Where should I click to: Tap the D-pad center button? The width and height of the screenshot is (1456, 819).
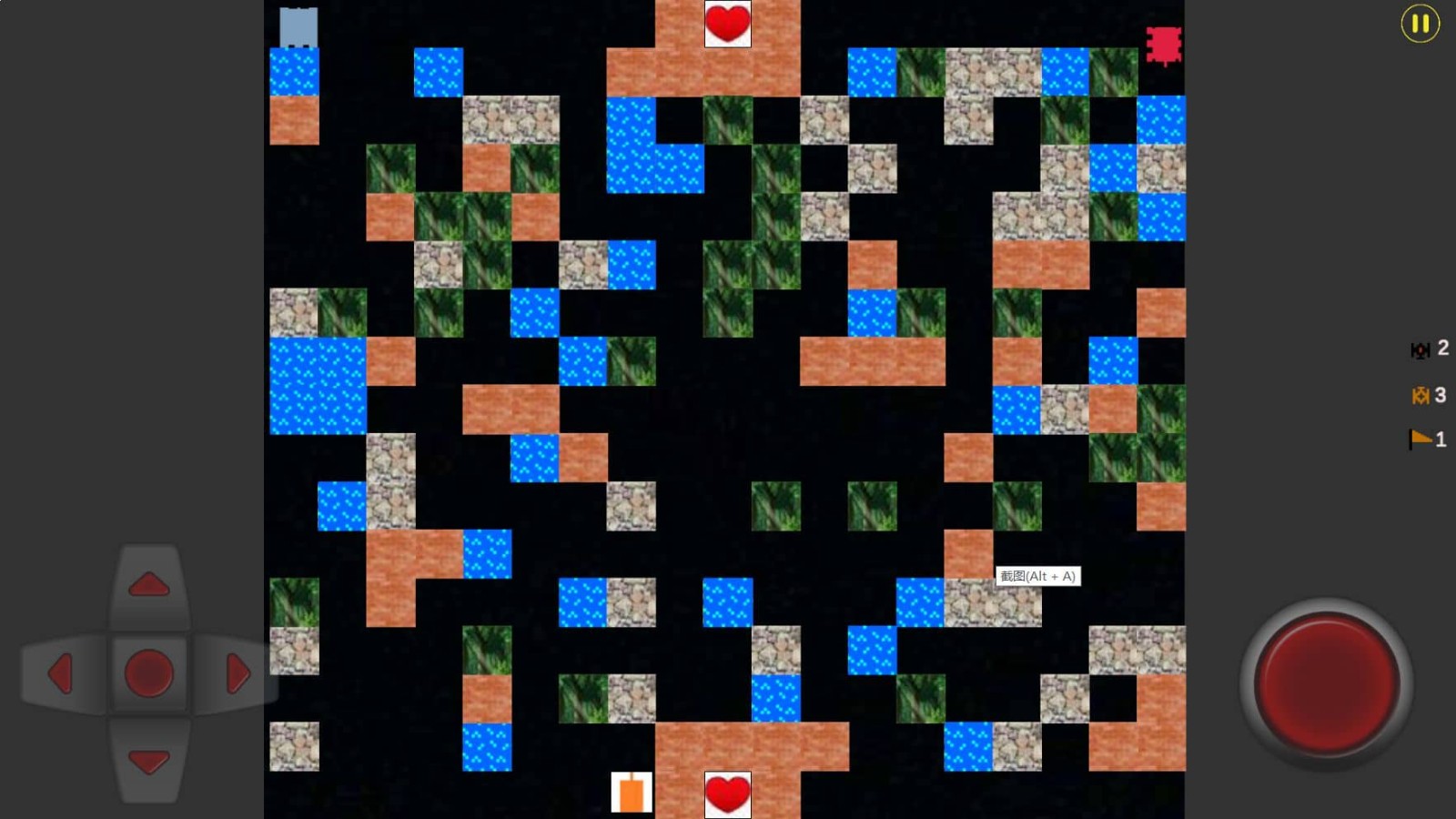coord(149,673)
